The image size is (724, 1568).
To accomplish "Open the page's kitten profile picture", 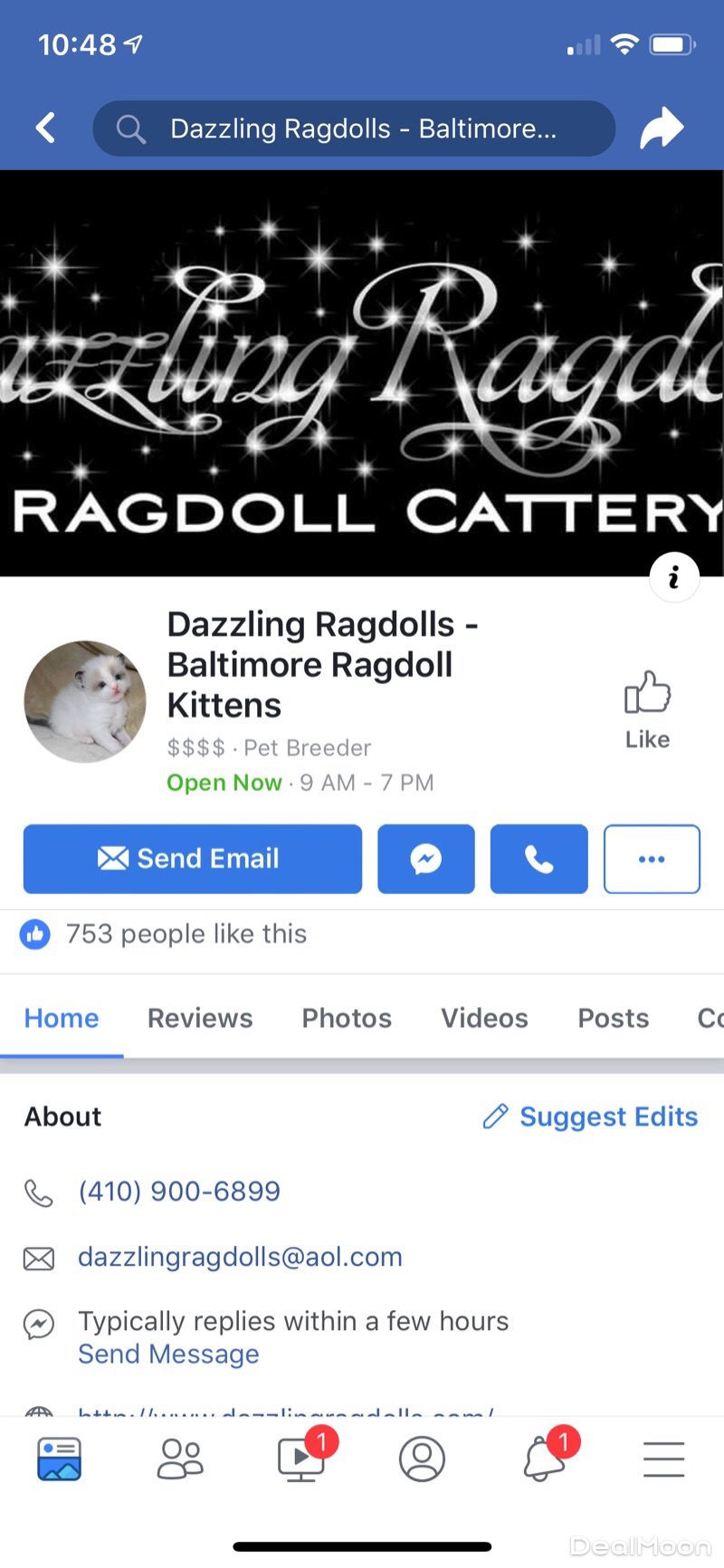I will point(85,701).
